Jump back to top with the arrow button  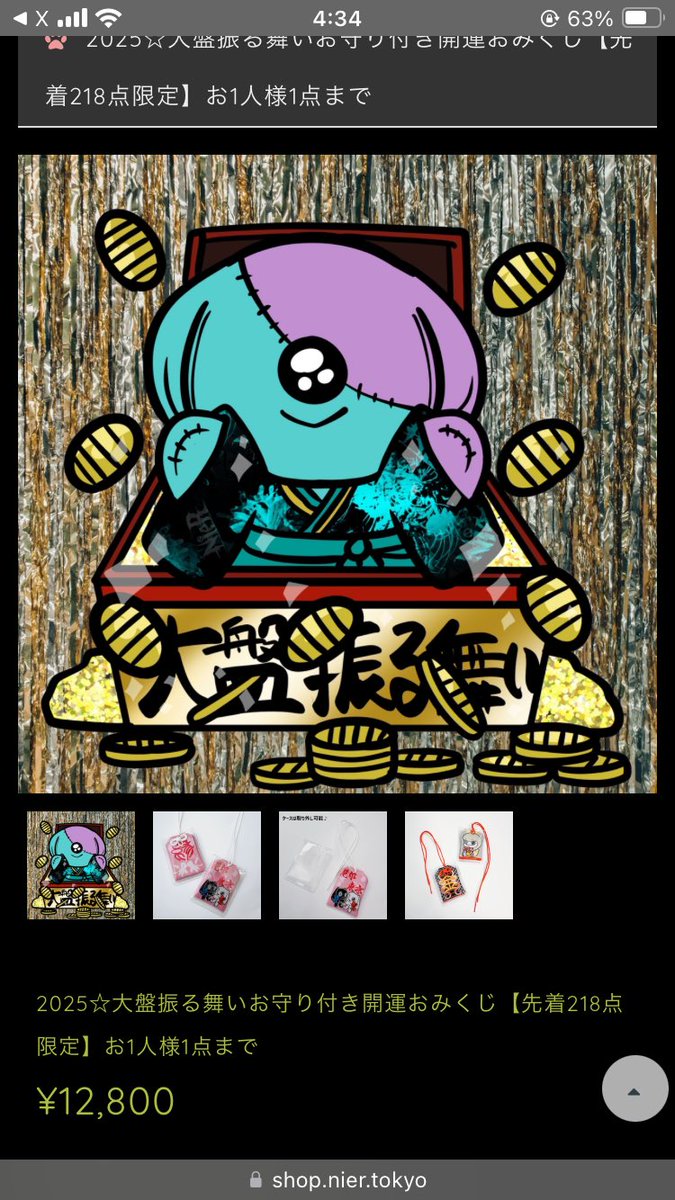635,1088
